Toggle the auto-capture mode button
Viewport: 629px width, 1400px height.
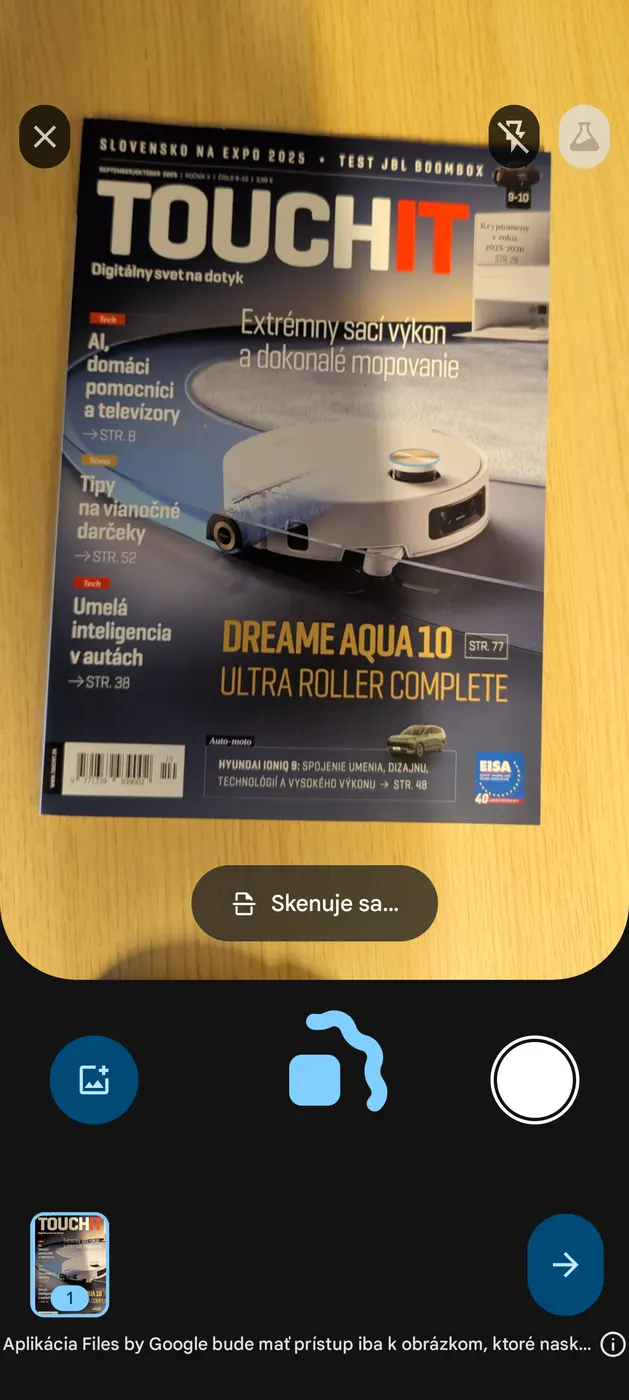click(335, 1064)
